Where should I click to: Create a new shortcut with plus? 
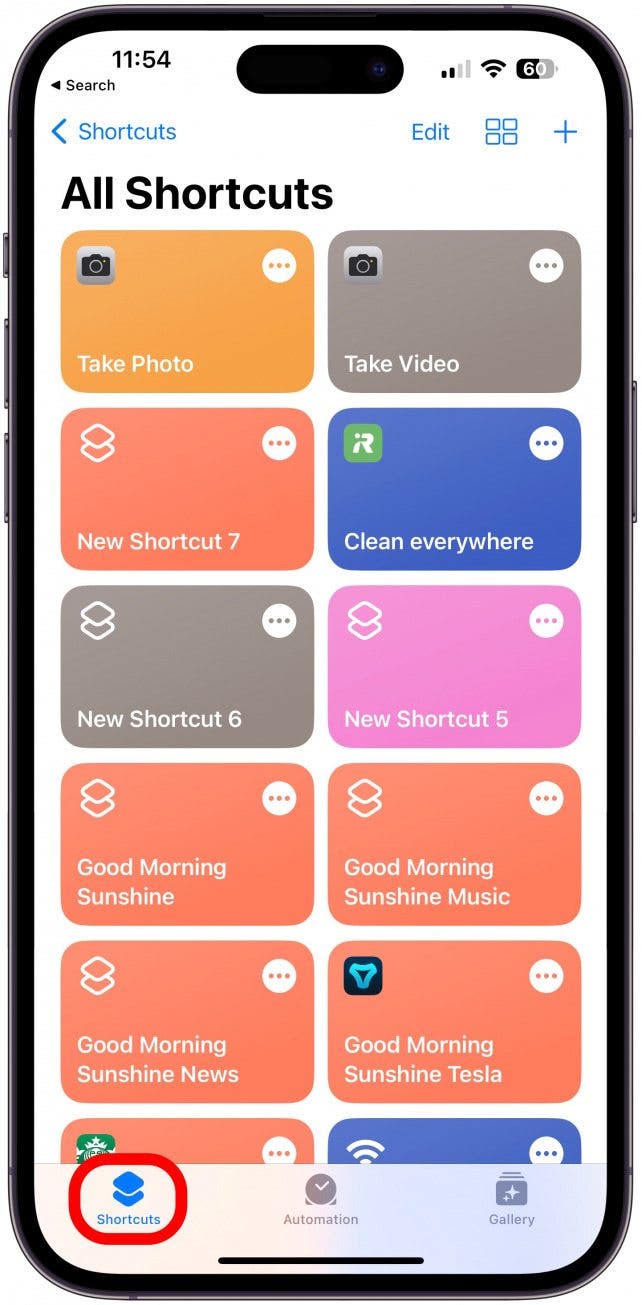click(565, 131)
